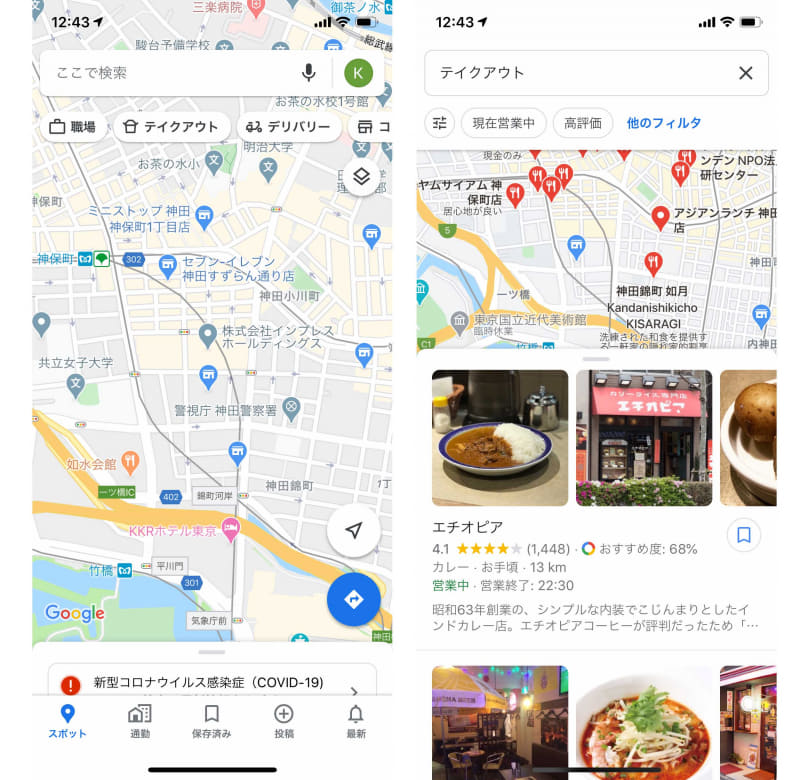Save エチオピア with the bookmark icon
The width and height of the screenshot is (800, 780).
pyautogui.click(x=743, y=535)
